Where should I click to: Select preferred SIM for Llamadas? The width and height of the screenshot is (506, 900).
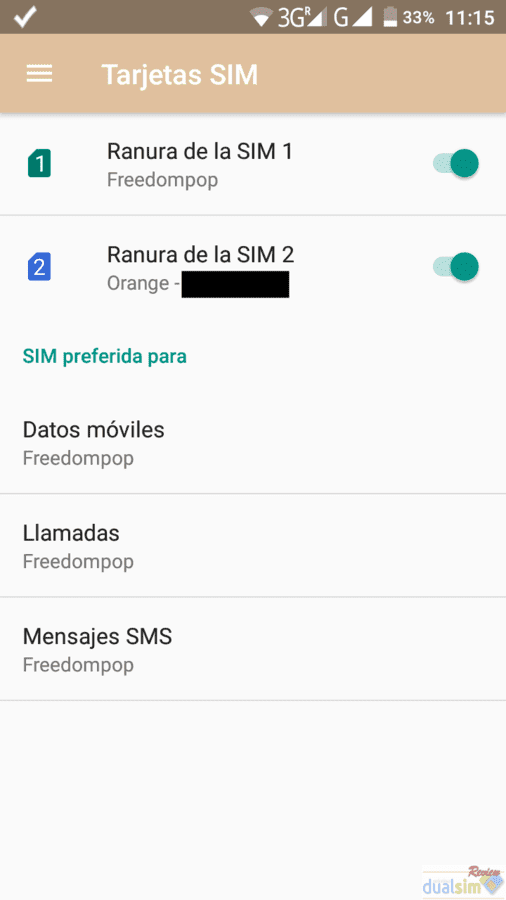253,546
